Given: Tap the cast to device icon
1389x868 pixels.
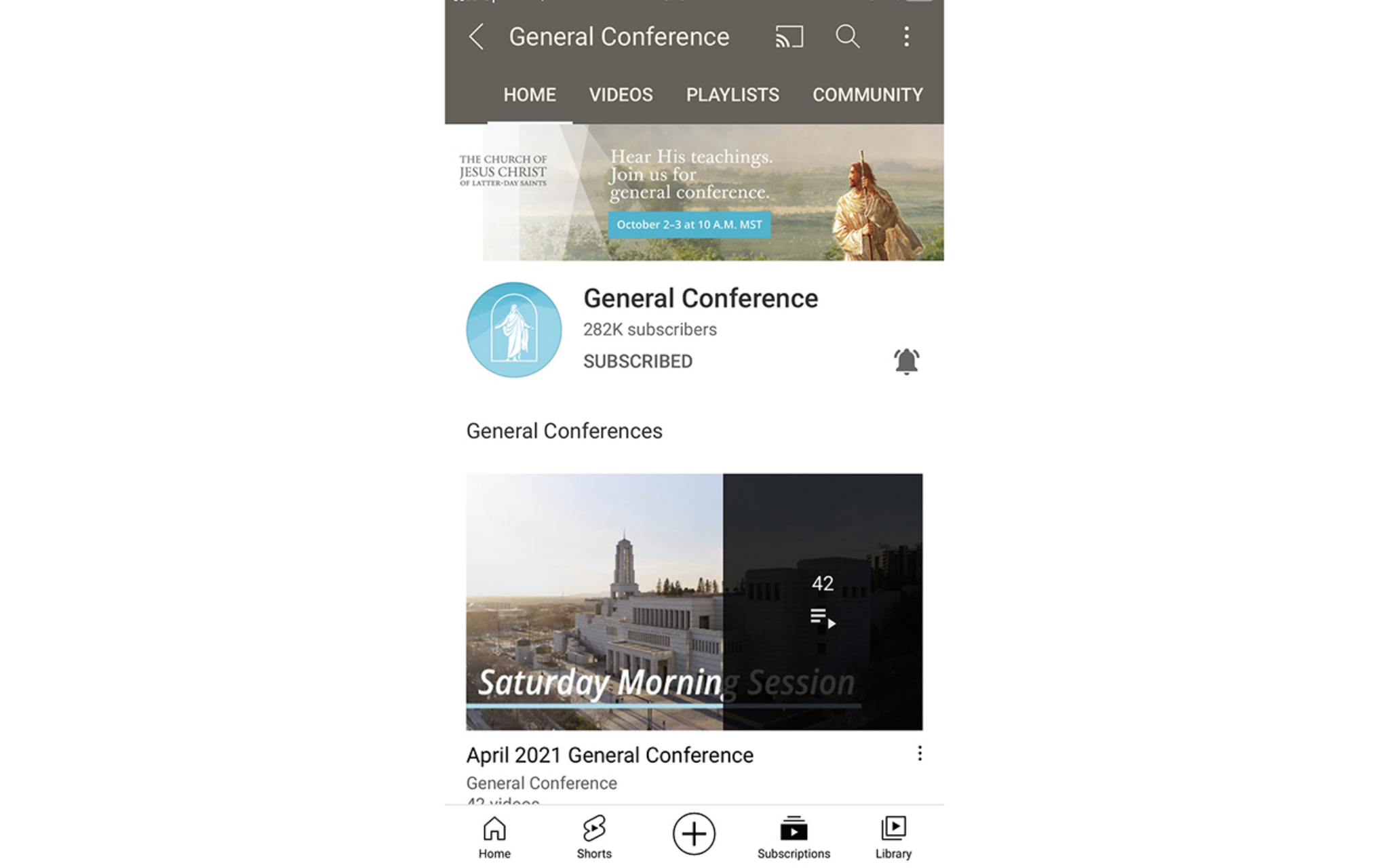Looking at the screenshot, I should tap(789, 37).
